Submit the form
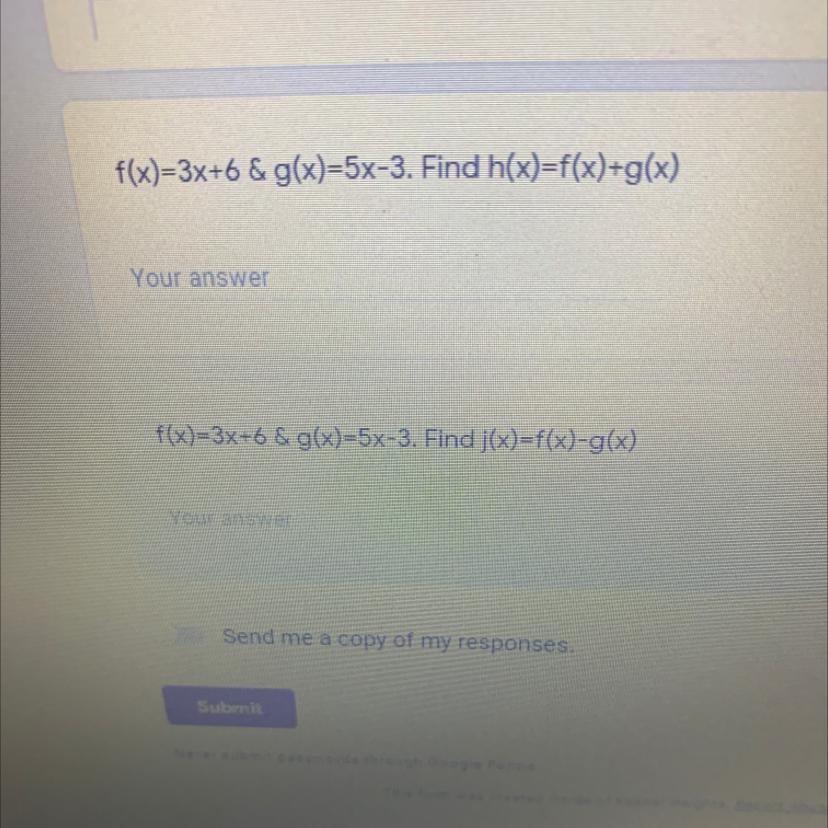Image resolution: width=828 pixels, height=828 pixels. [x=229, y=707]
